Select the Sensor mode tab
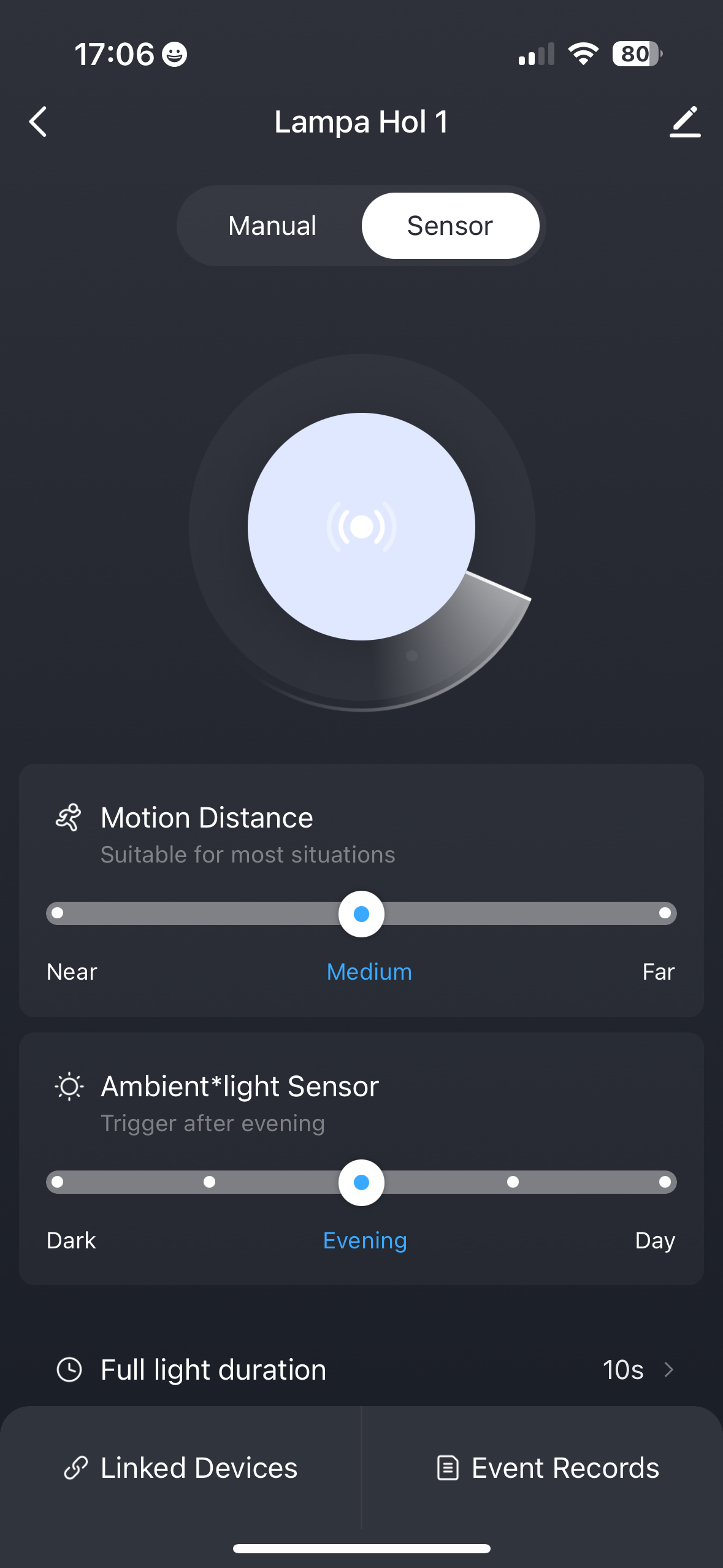The image size is (723, 1568). point(450,226)
